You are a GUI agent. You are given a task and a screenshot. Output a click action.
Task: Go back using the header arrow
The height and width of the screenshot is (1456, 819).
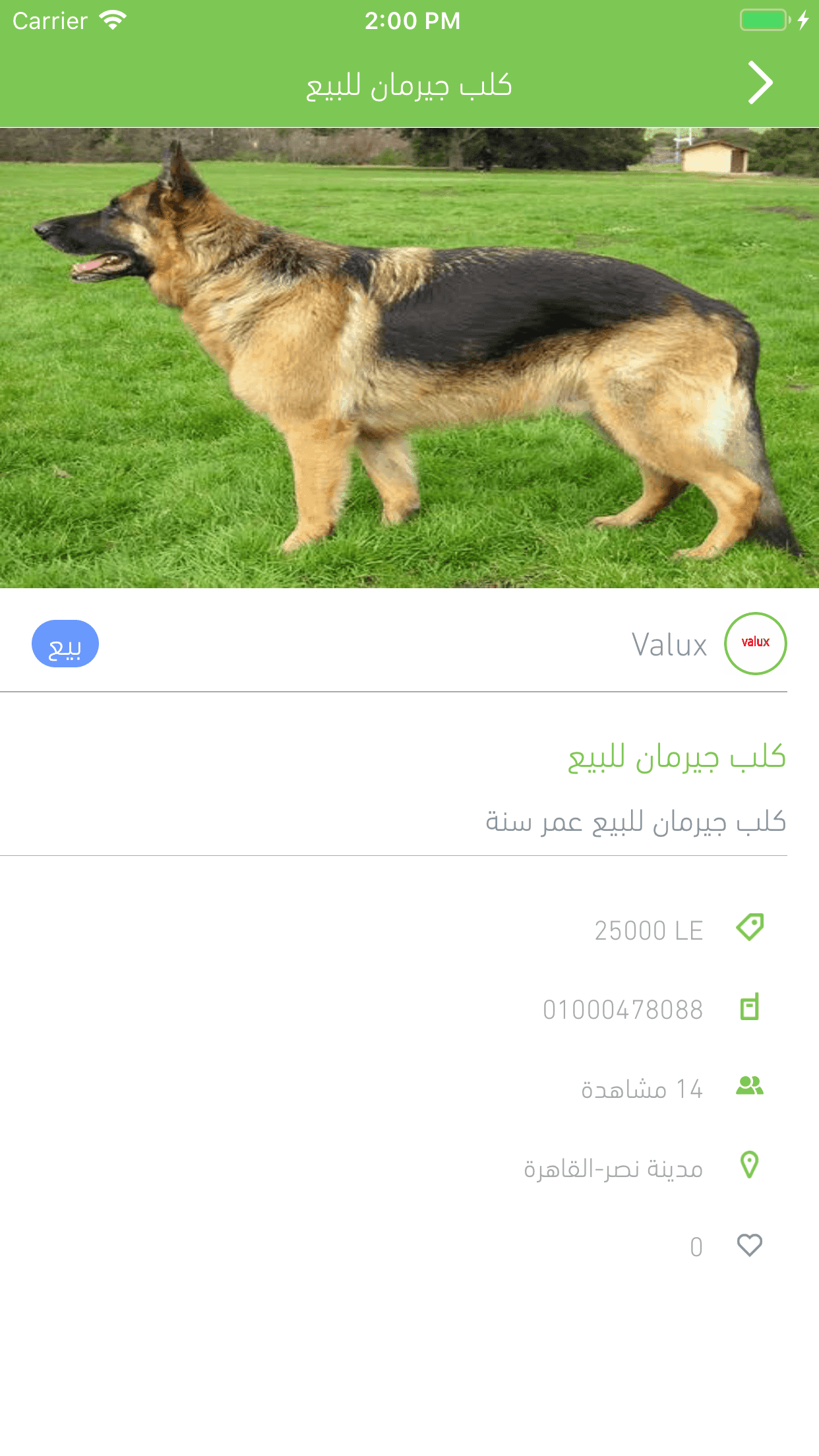pos(760,83)
